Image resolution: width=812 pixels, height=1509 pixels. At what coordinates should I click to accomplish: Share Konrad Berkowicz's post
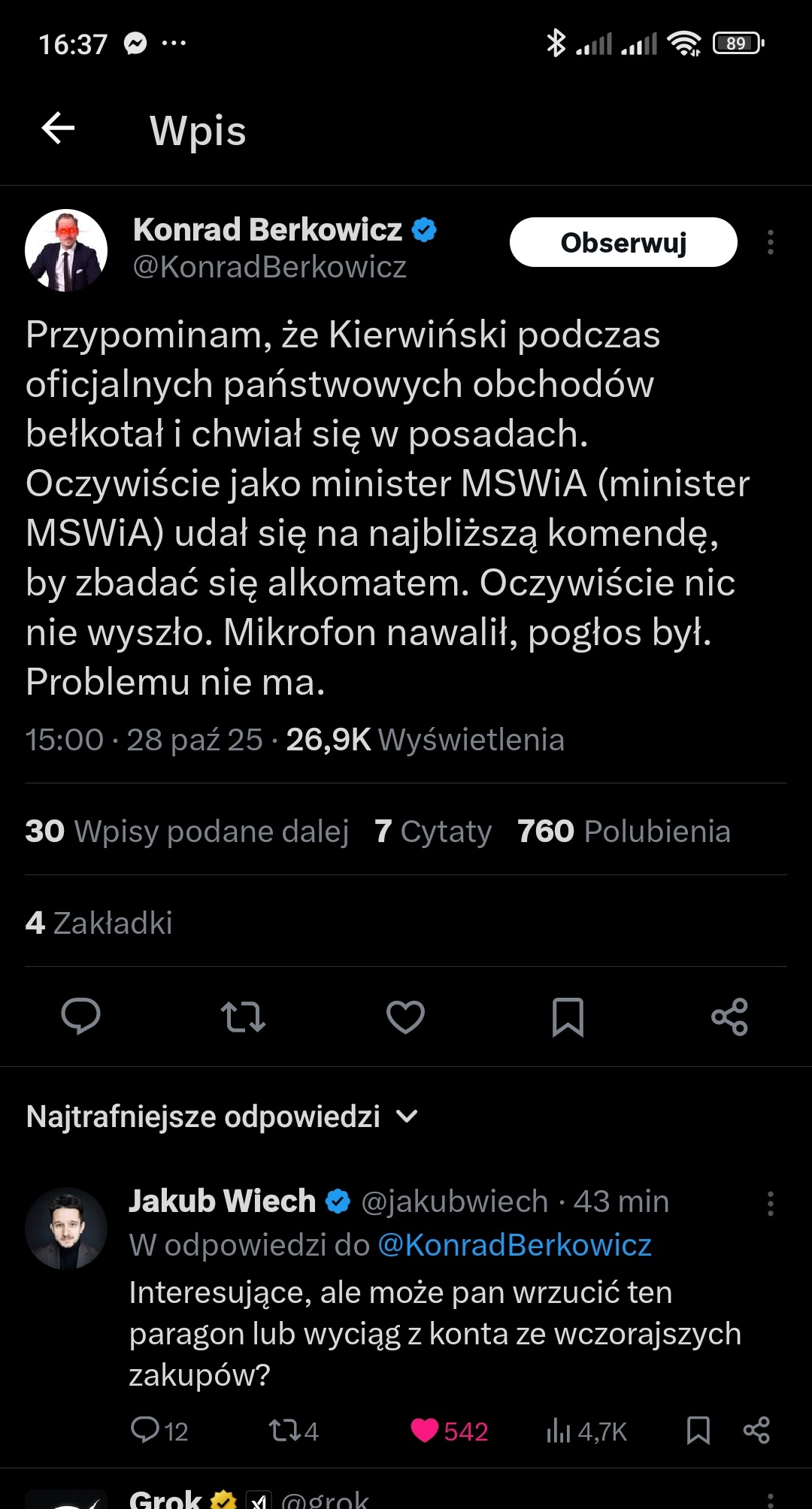(729, 1017)
